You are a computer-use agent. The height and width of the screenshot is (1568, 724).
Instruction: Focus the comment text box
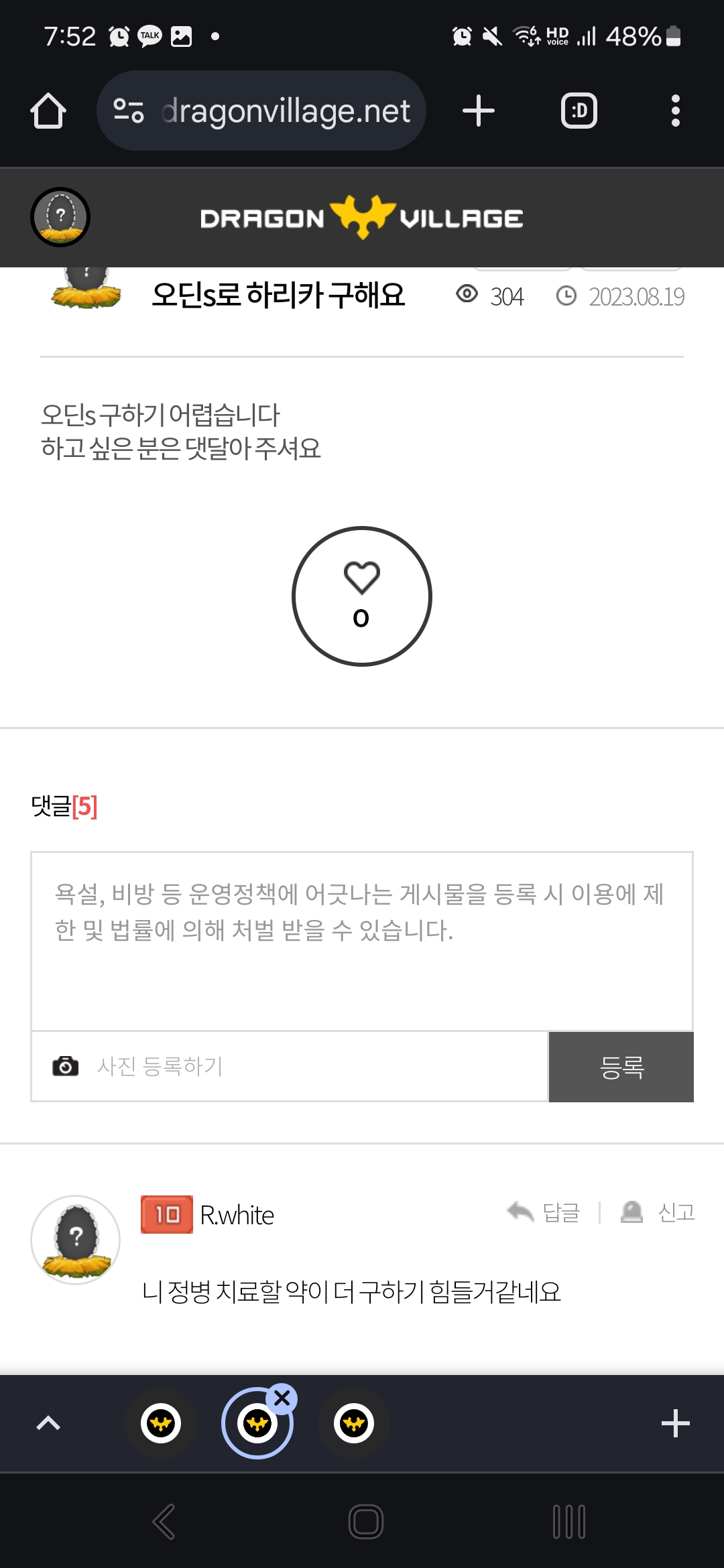click(362, 941)
